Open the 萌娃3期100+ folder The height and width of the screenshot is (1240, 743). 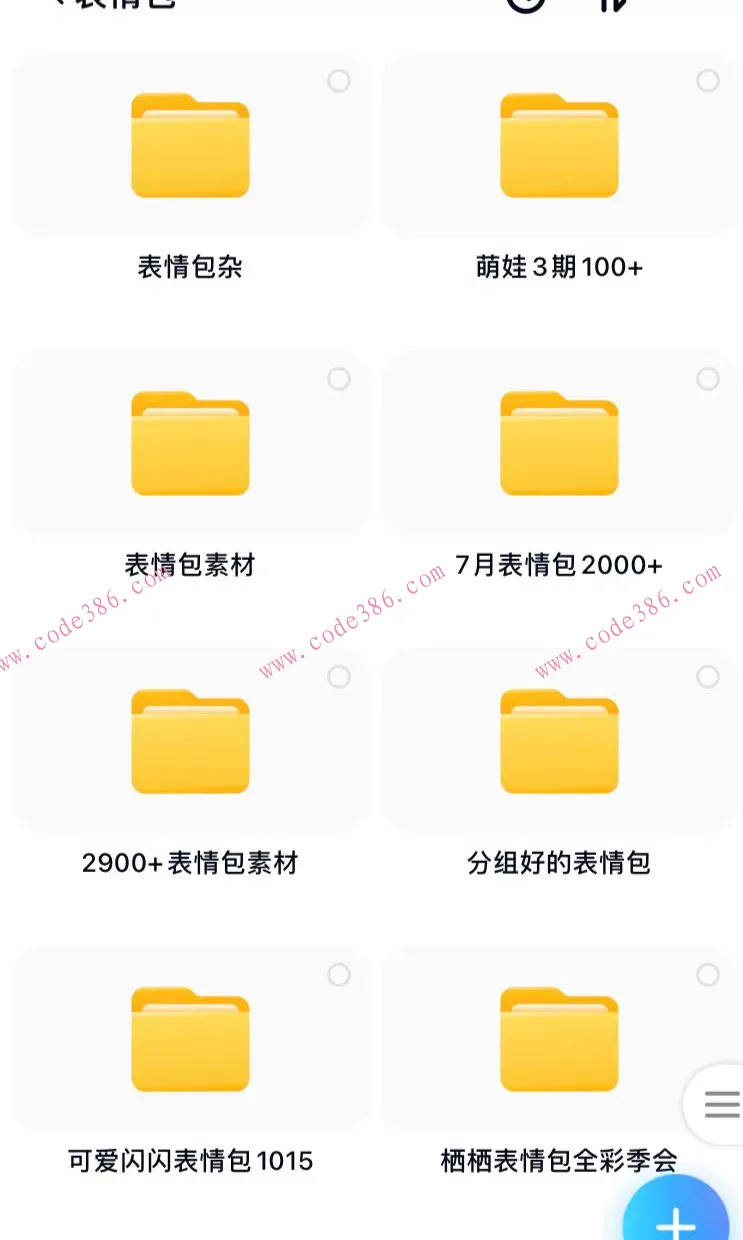559,145
